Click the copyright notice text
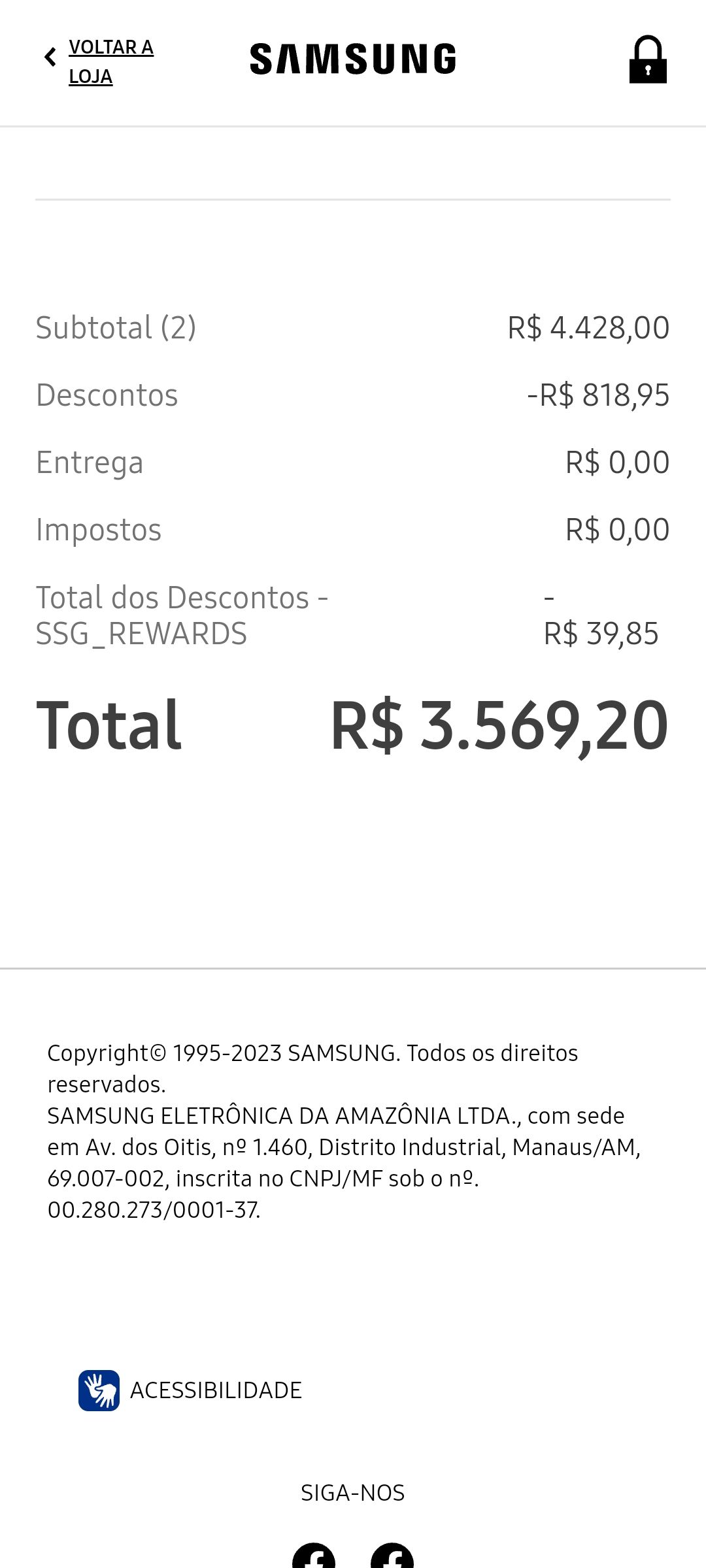This screenshot has height=1568, width=706. (x=312, y=1053)
